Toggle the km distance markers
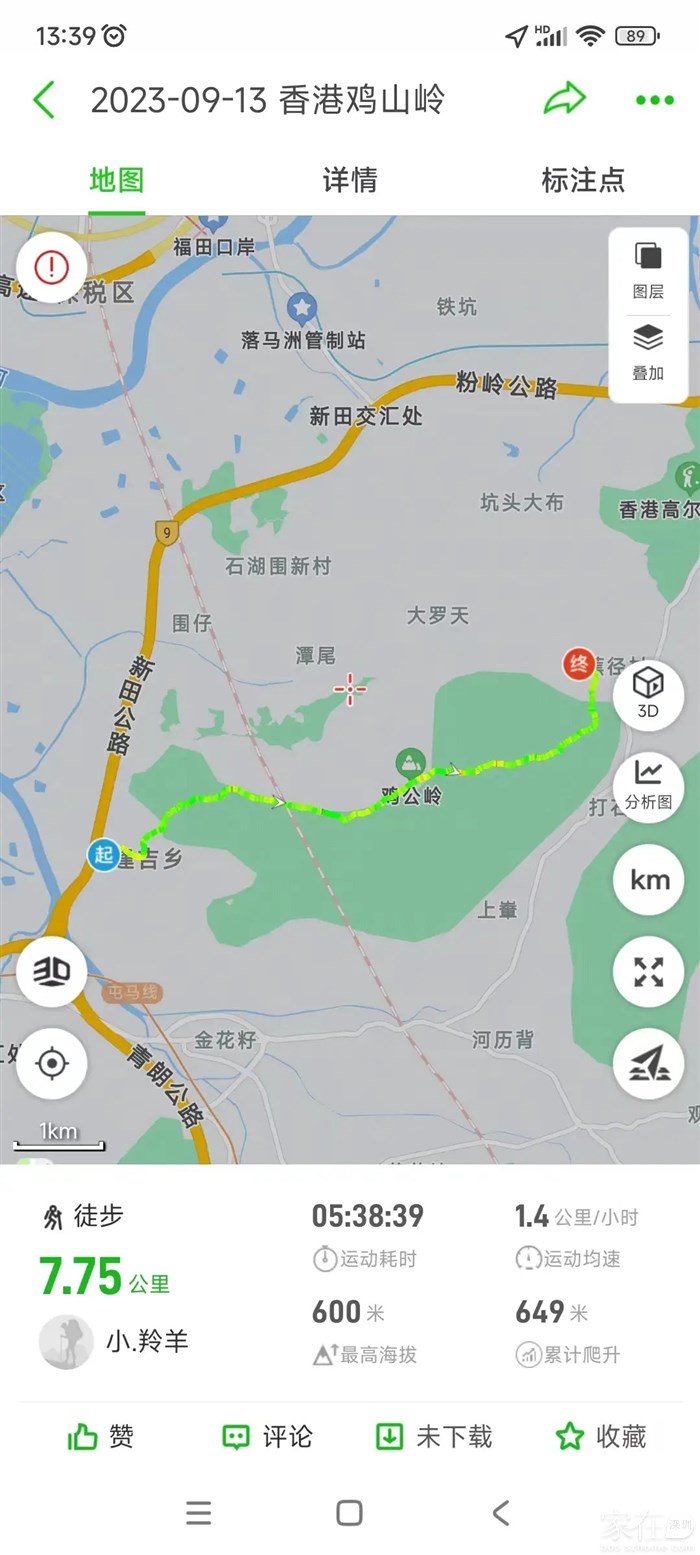Screen dimensions: 700x1555 point(648,880)
